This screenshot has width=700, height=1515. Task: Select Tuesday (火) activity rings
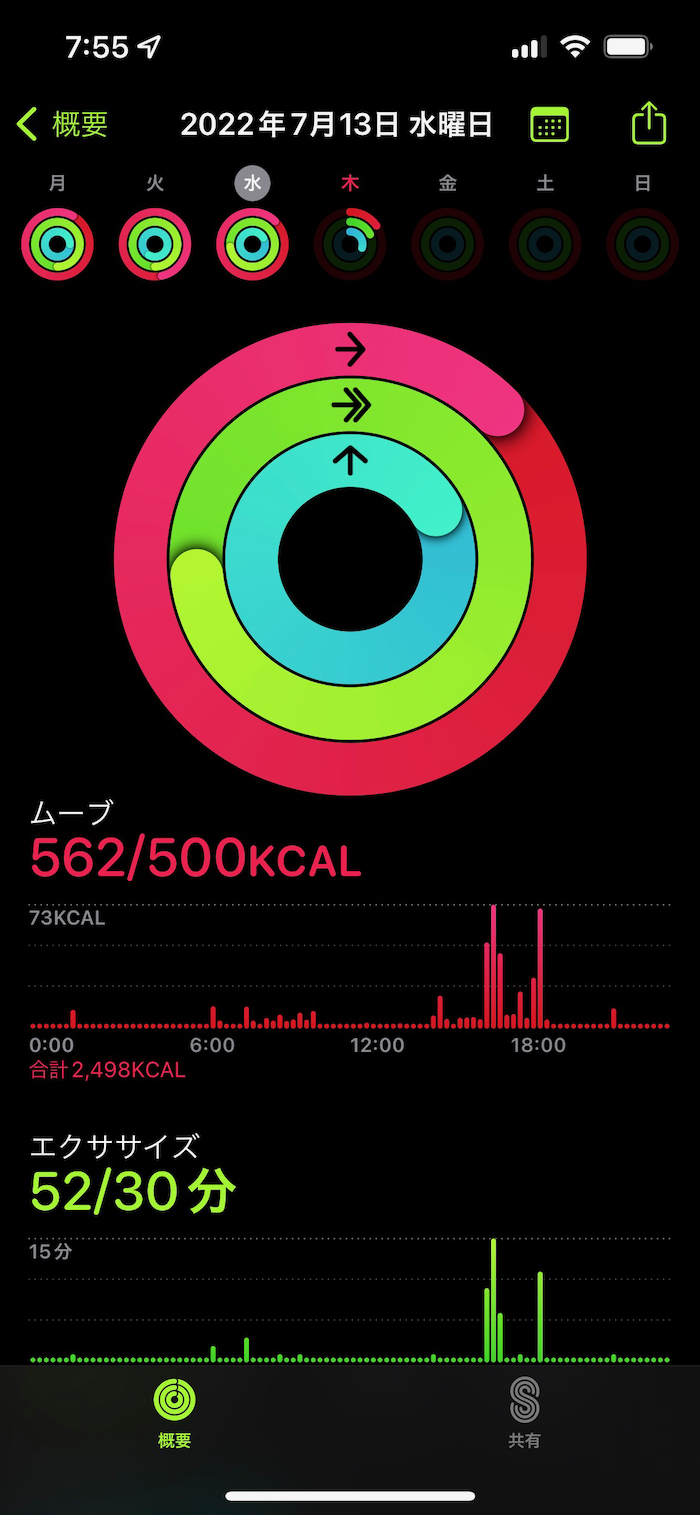[x=155, y=243]
